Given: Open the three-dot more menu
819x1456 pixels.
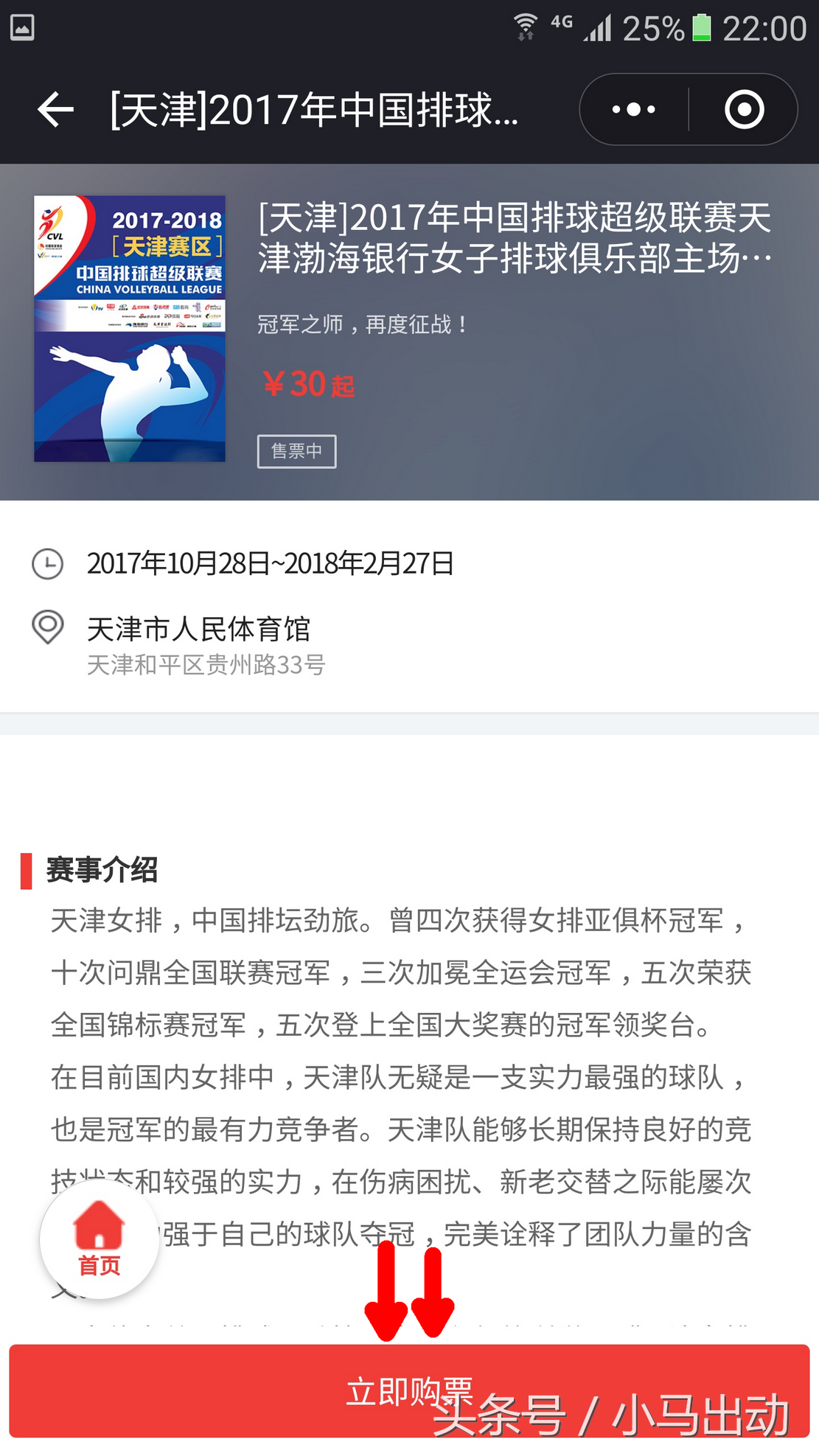Looking at the screenshot, I should [634, 110].
